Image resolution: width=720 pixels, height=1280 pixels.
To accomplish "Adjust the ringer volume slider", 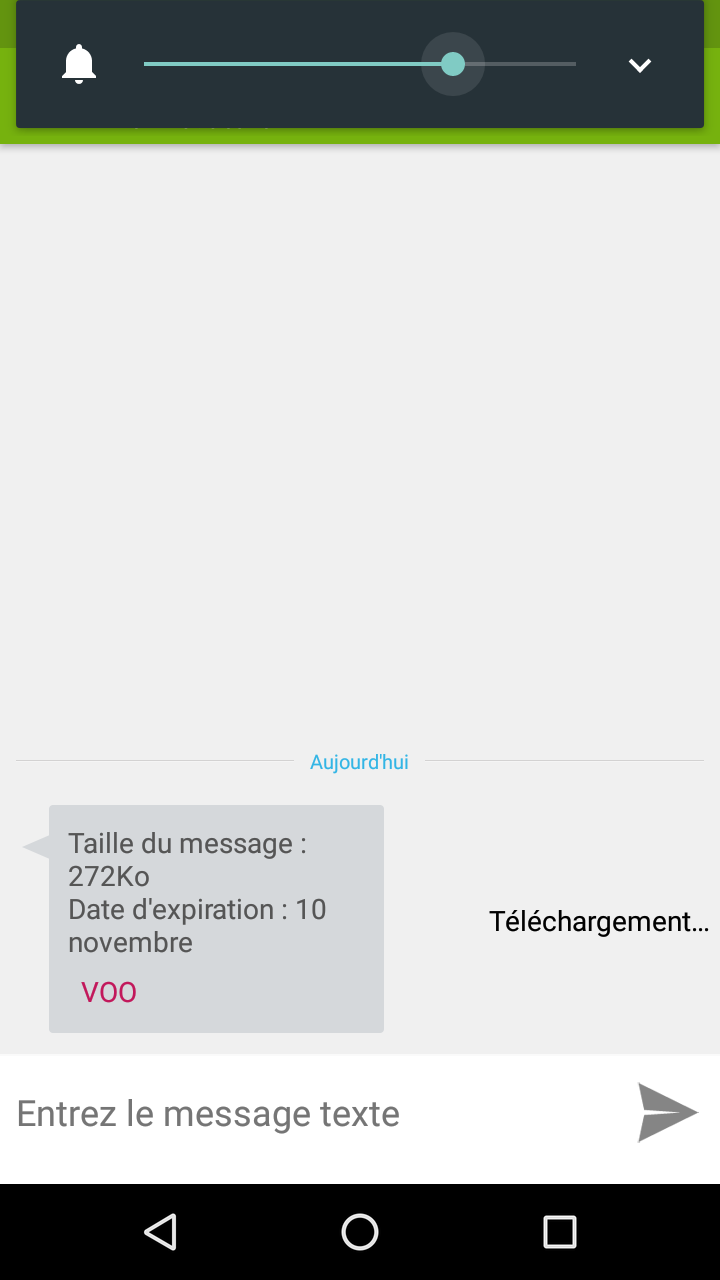I will [x=360, y=64].
